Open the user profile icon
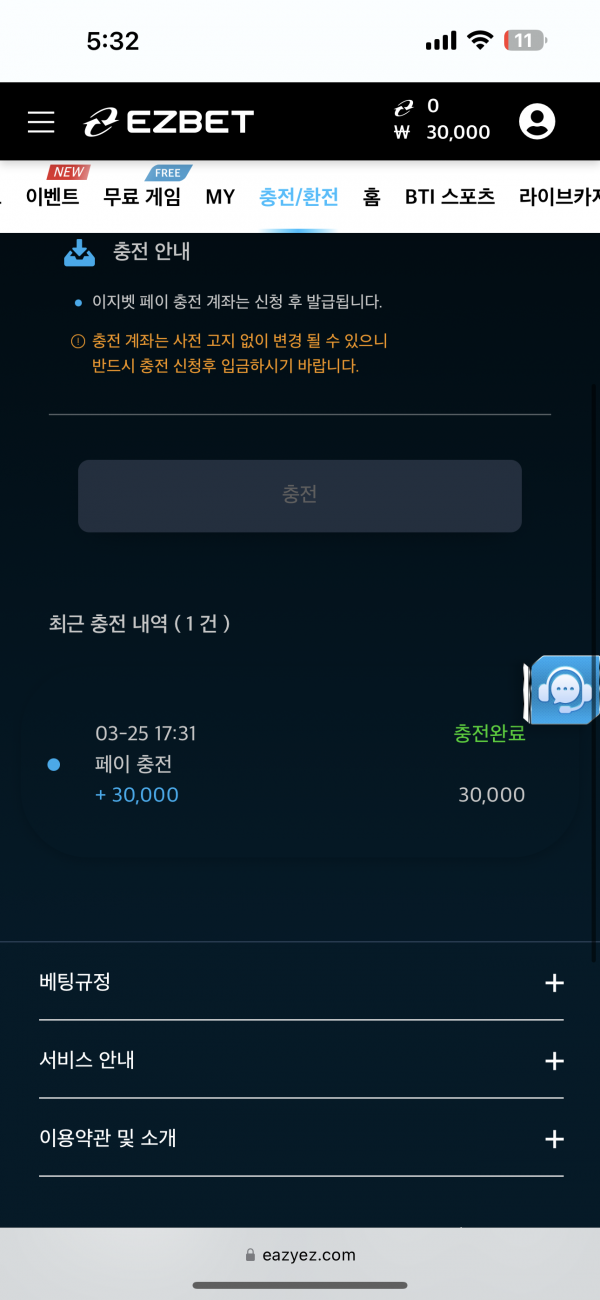Screen dimensions: 600x1300 tap(537, 122)
